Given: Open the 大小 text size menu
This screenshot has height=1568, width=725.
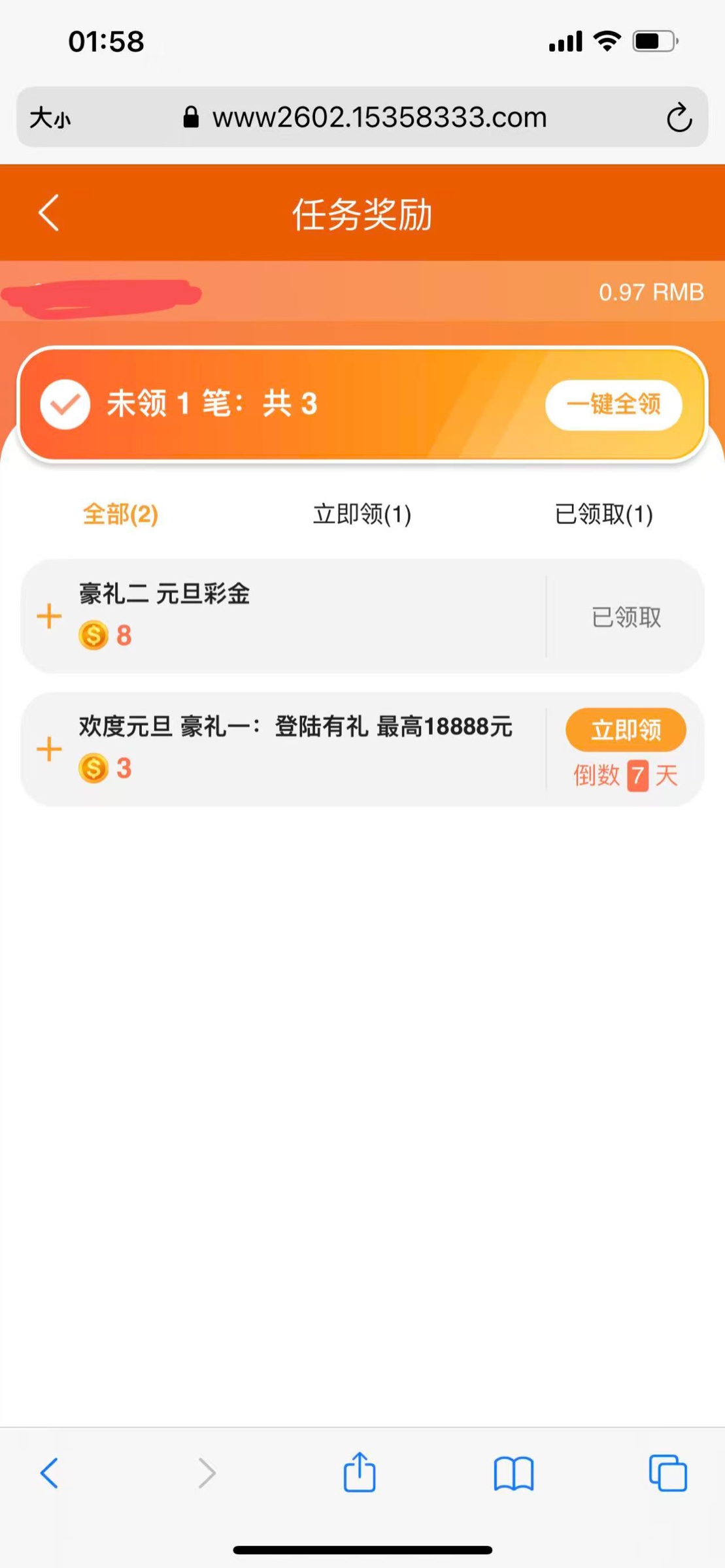Looking at the screenshot, I should click(x=50, y=118).
